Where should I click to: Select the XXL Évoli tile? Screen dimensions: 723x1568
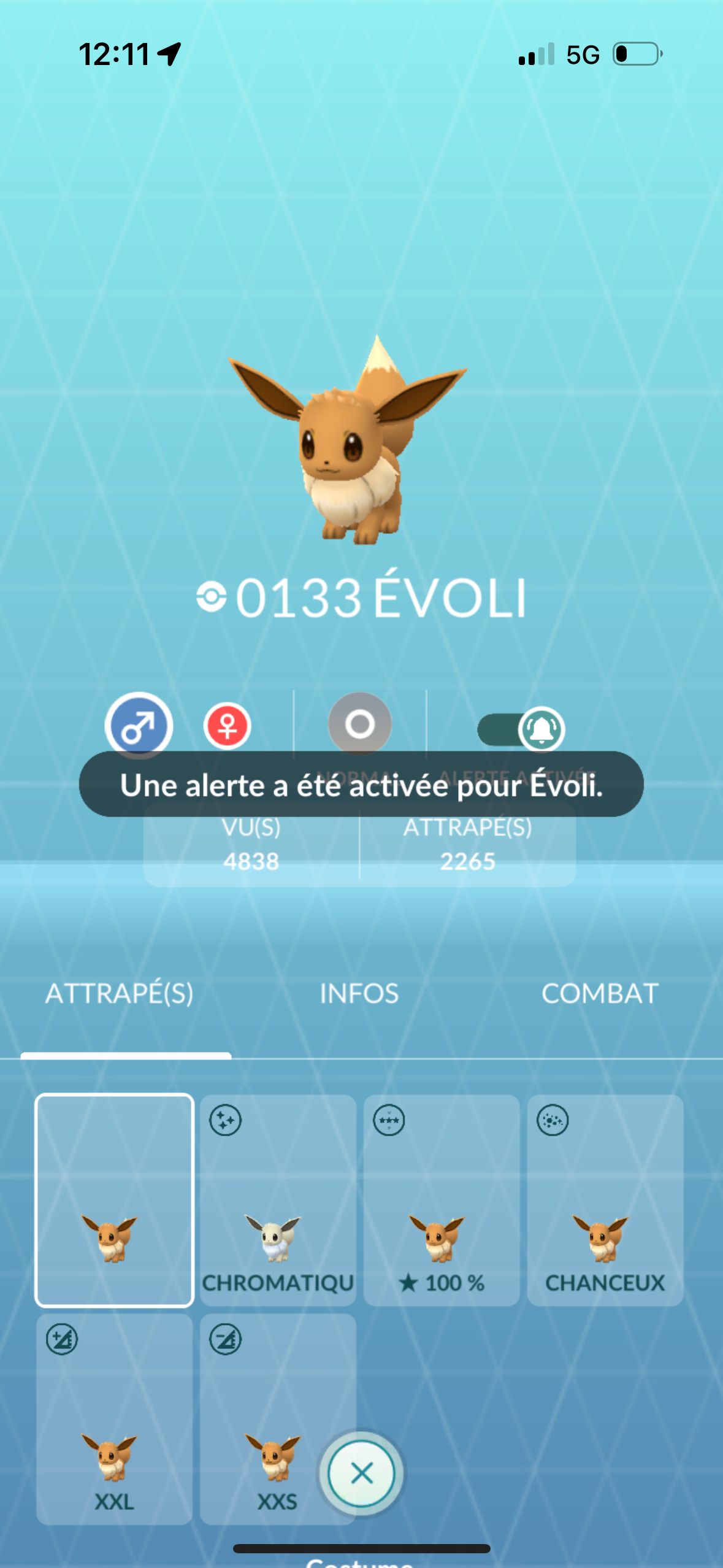point(115,1418)
